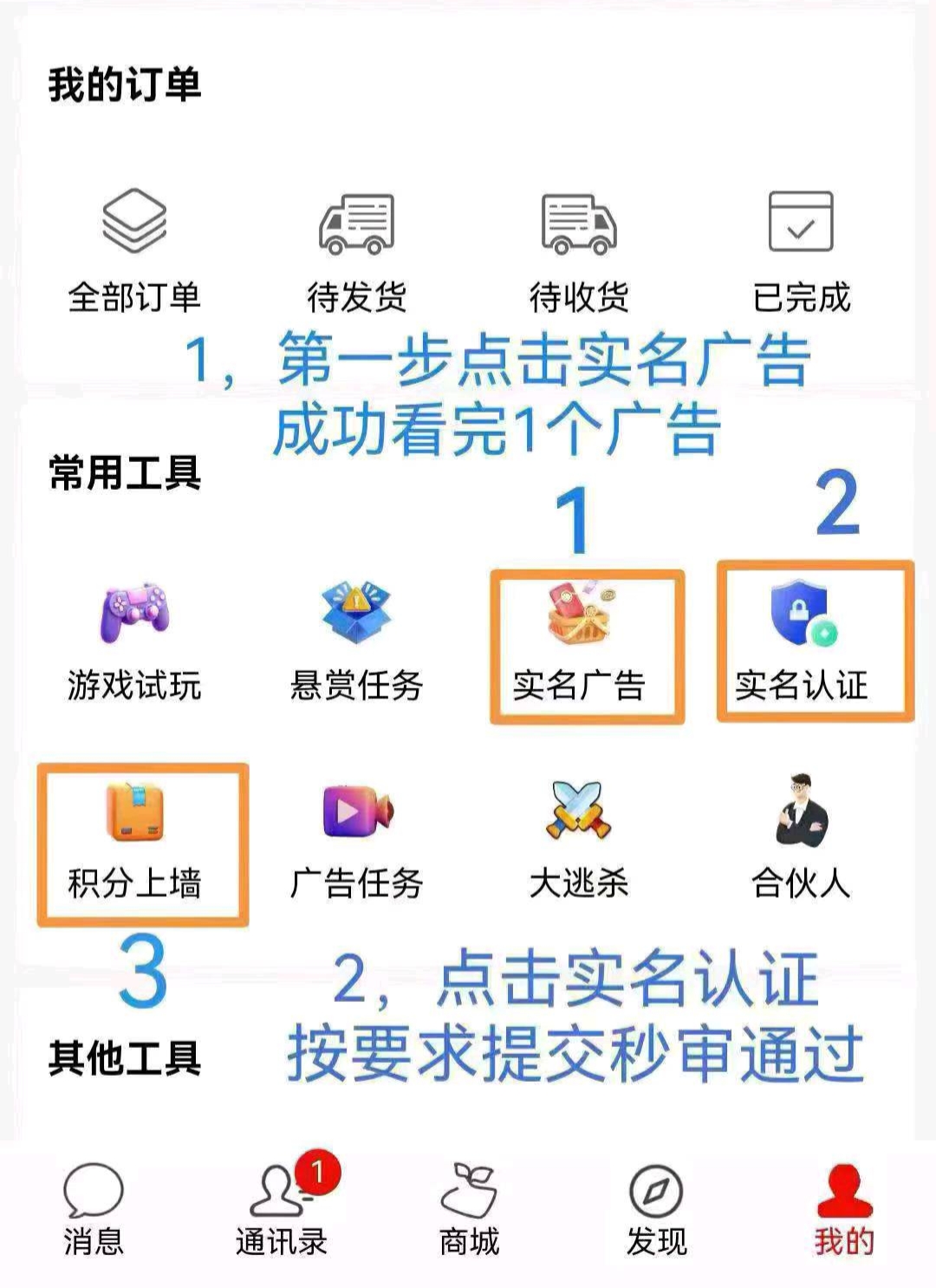Open 已完成 completed orders
The image size is (936, 1288).
click(801, 248)
